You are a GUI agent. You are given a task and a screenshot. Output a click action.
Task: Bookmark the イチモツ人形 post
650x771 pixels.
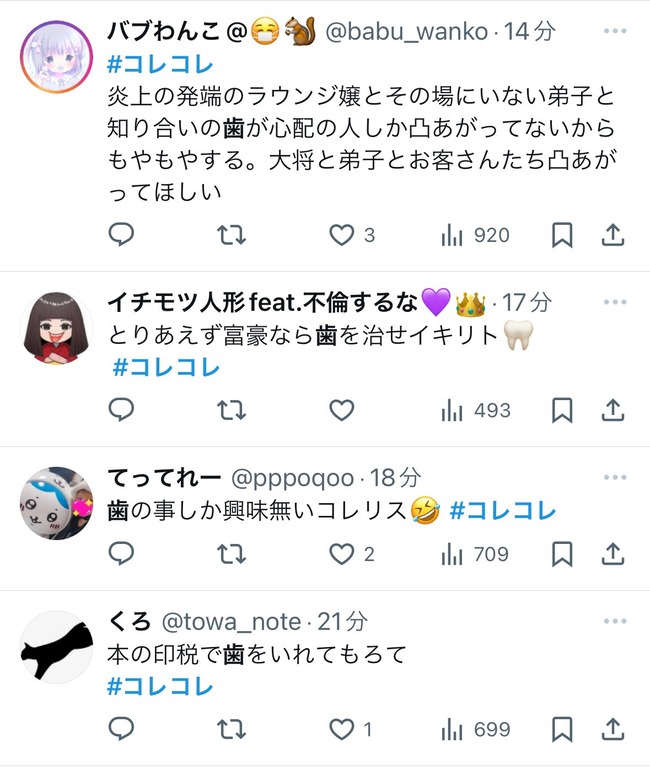[x=562, y=410]
